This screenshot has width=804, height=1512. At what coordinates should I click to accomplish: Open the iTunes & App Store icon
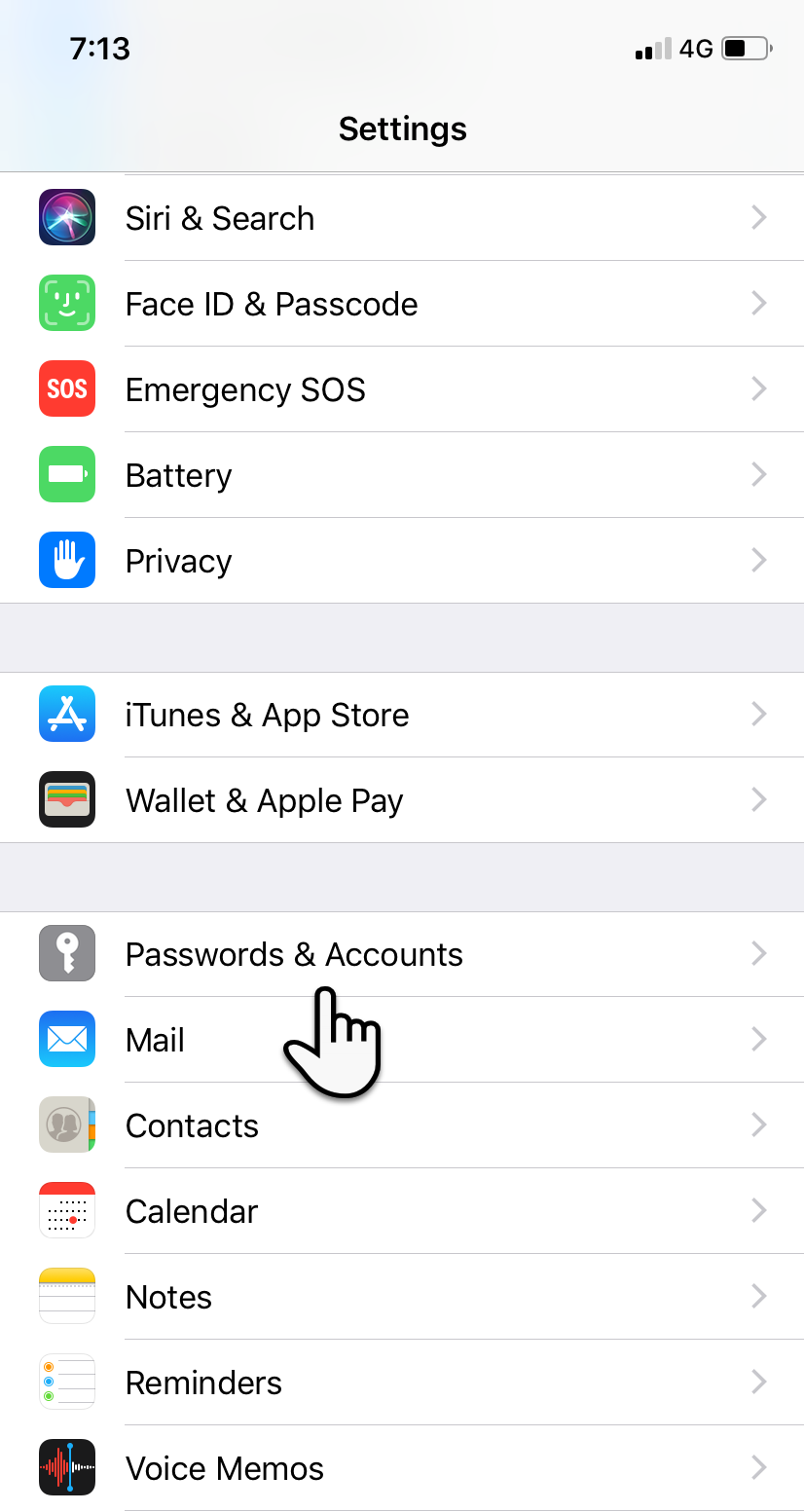pos(66,714)
